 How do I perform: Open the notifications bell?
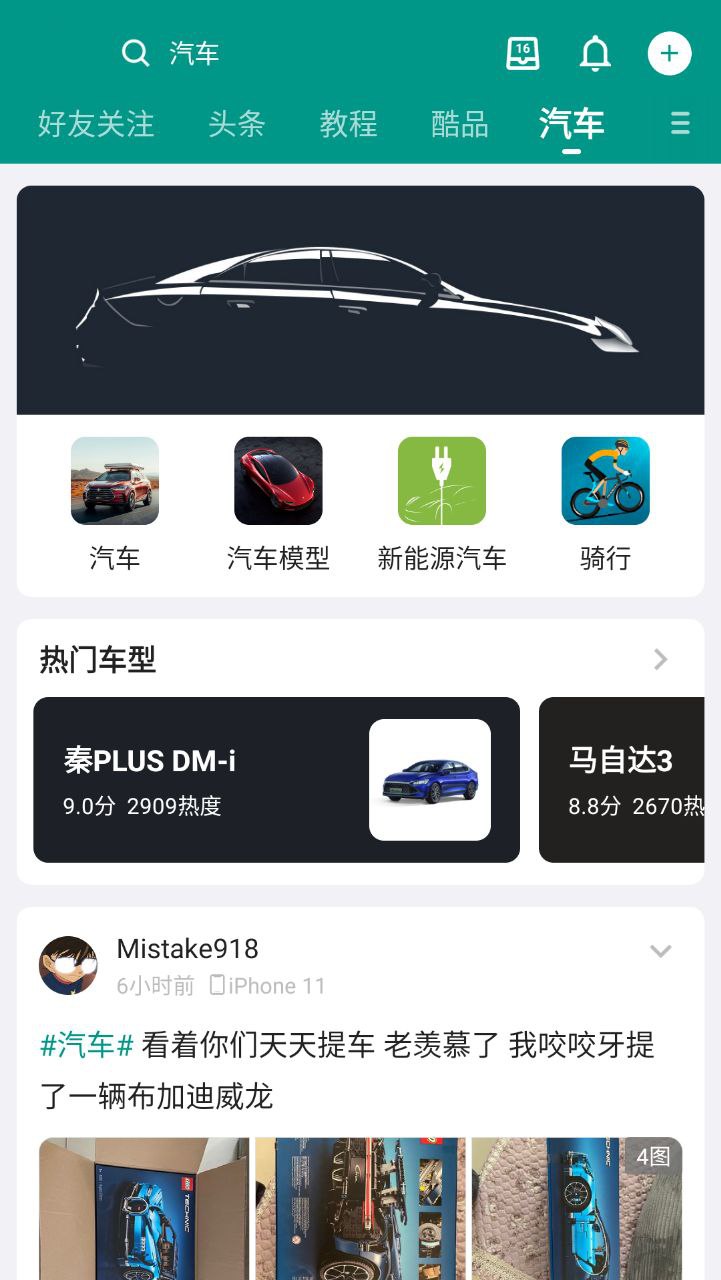click(595, 54)
